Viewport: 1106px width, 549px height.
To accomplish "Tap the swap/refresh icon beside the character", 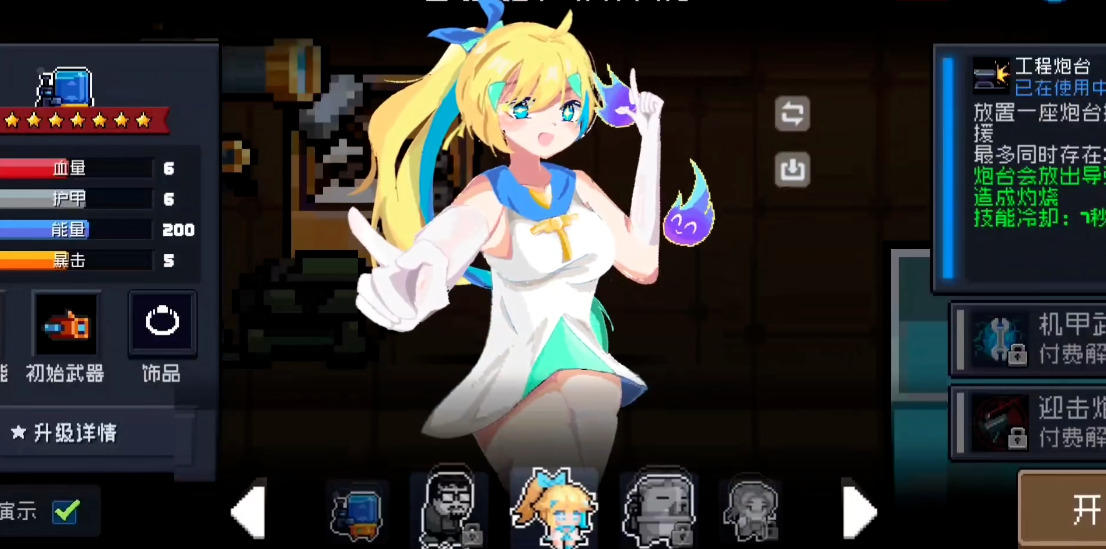I will 792,114.
